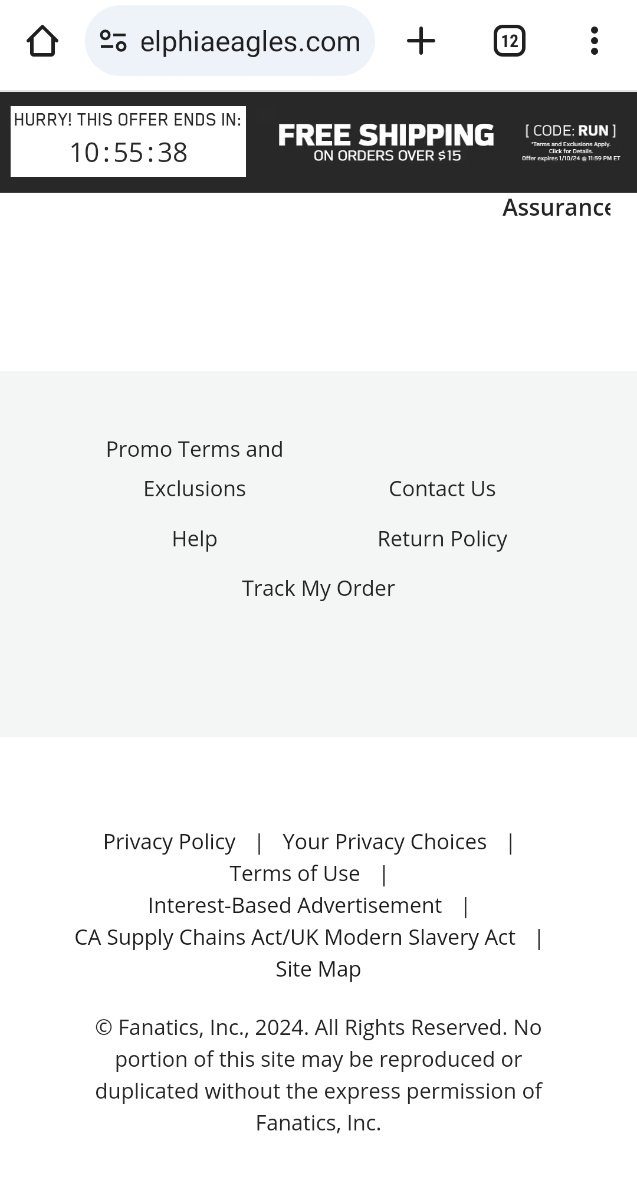
Task: Open the Site Map
Action: click(x=318, y=969)
